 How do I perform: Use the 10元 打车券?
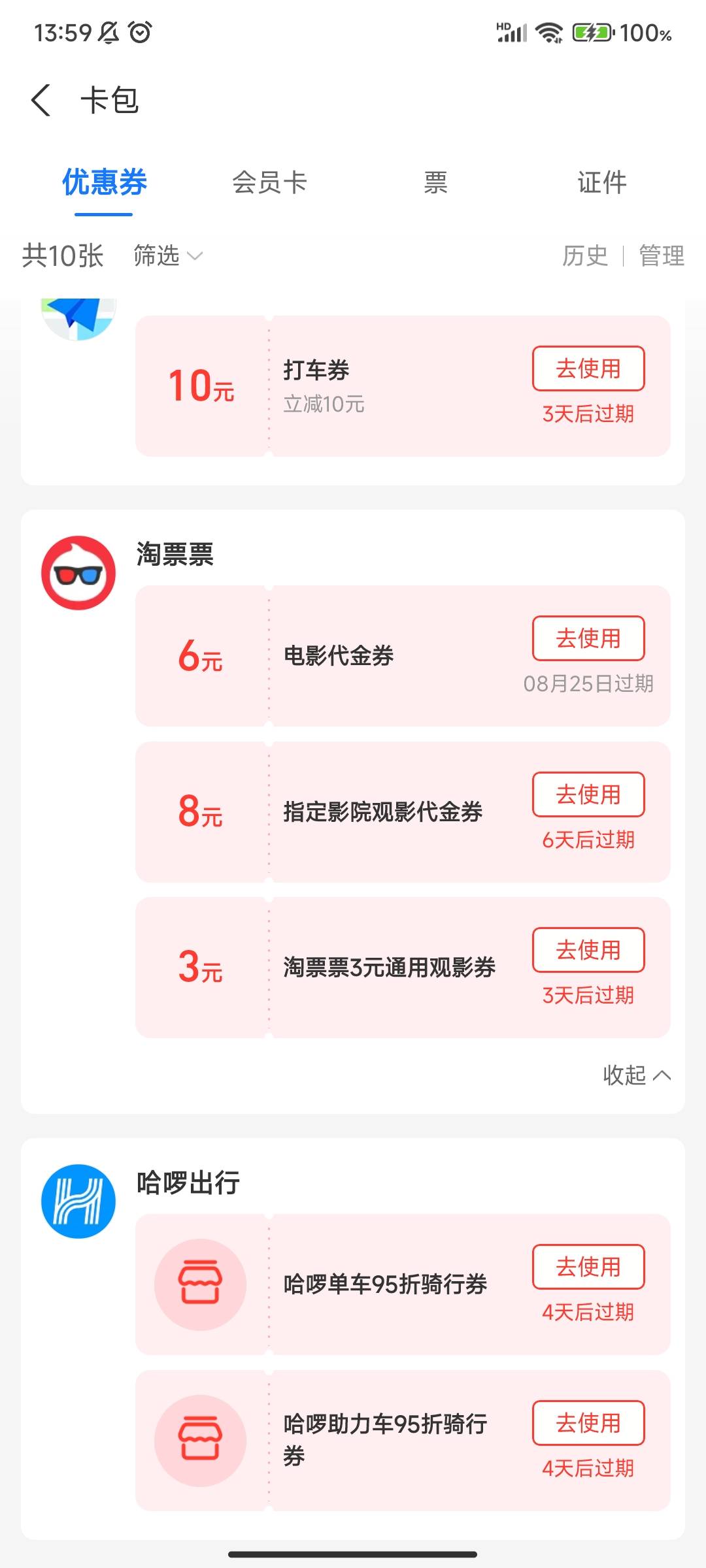[x=588, y=368]
